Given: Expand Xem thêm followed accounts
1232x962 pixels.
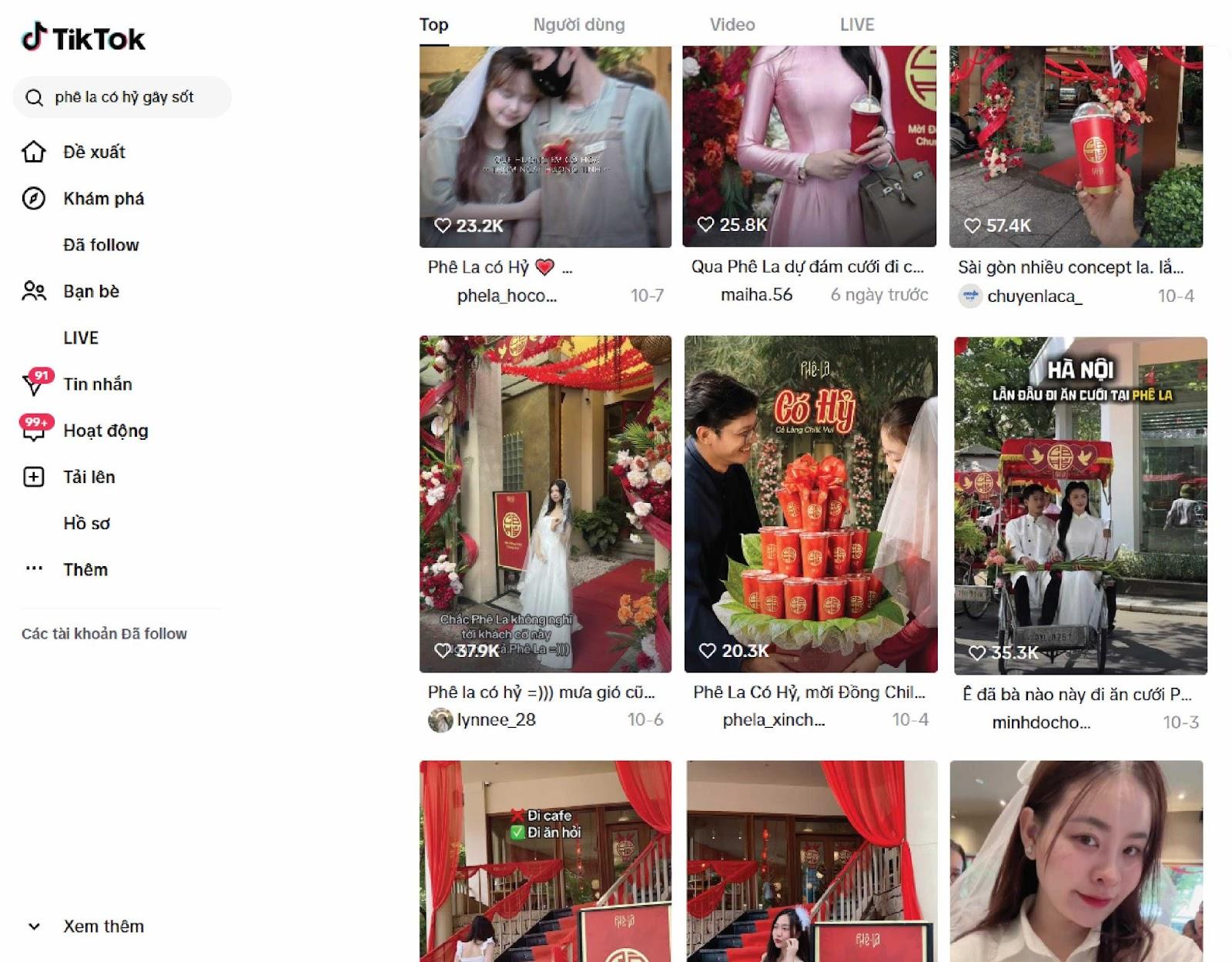Looking at the screenshot, I should pos(102,926).
